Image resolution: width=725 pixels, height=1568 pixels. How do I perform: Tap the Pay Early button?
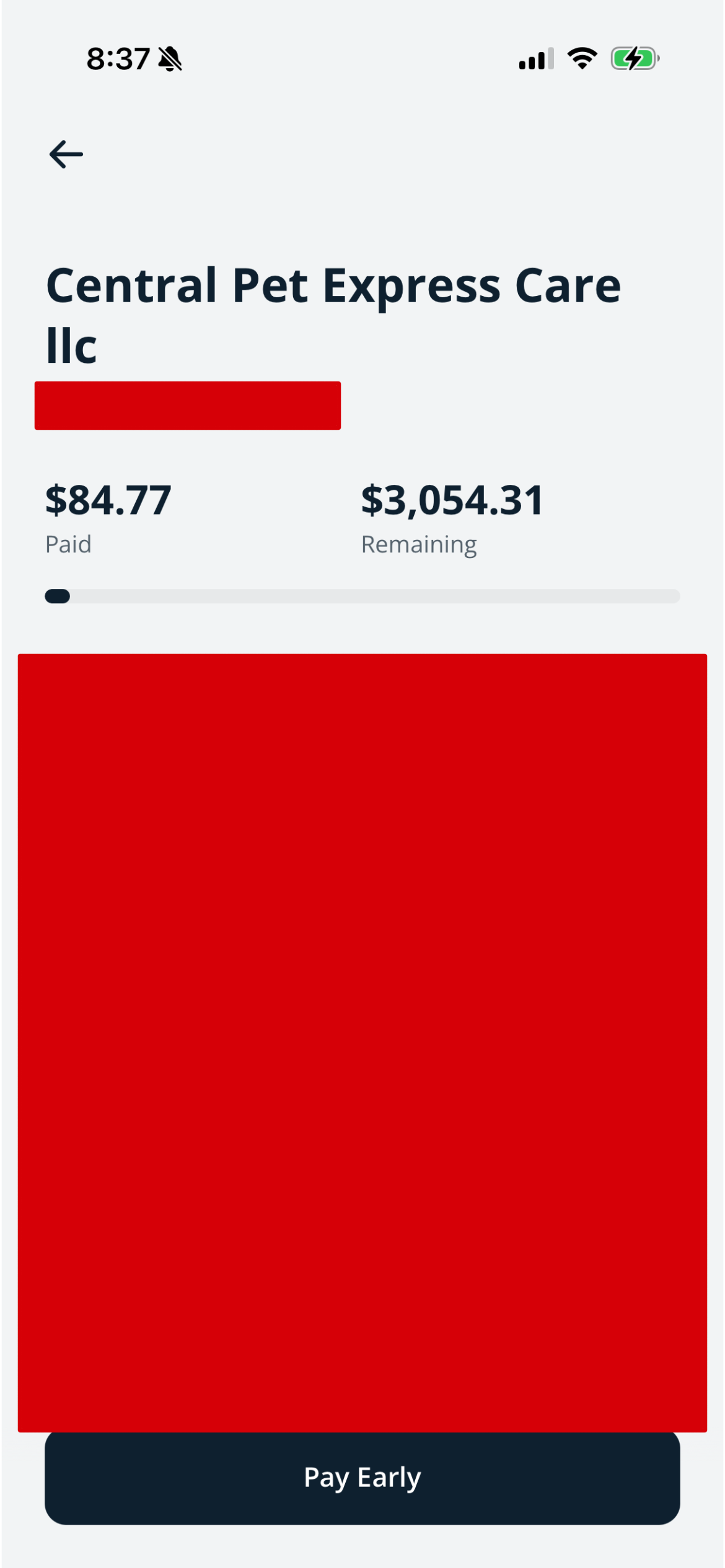click(x=362, y=1478)
